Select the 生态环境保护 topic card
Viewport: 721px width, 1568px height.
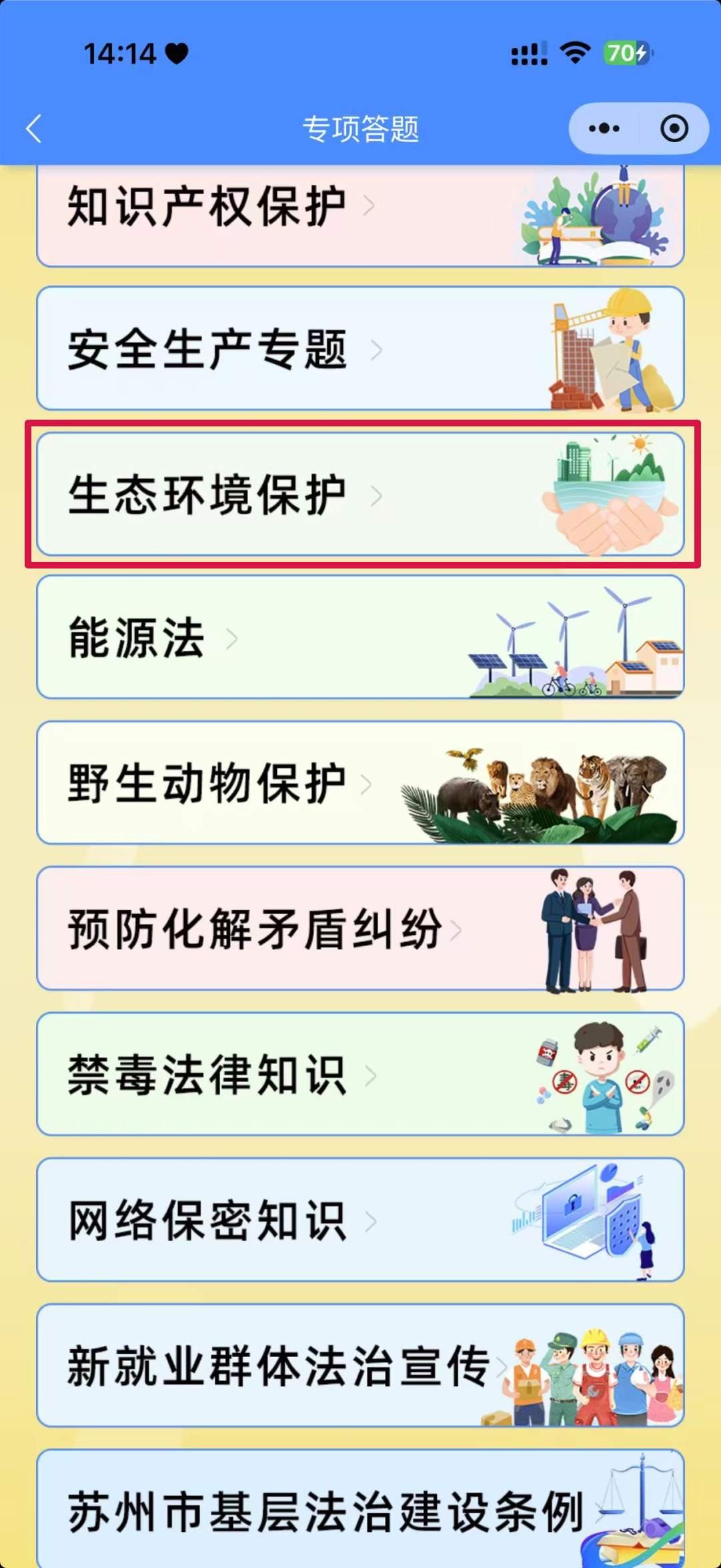click(360, 494)
